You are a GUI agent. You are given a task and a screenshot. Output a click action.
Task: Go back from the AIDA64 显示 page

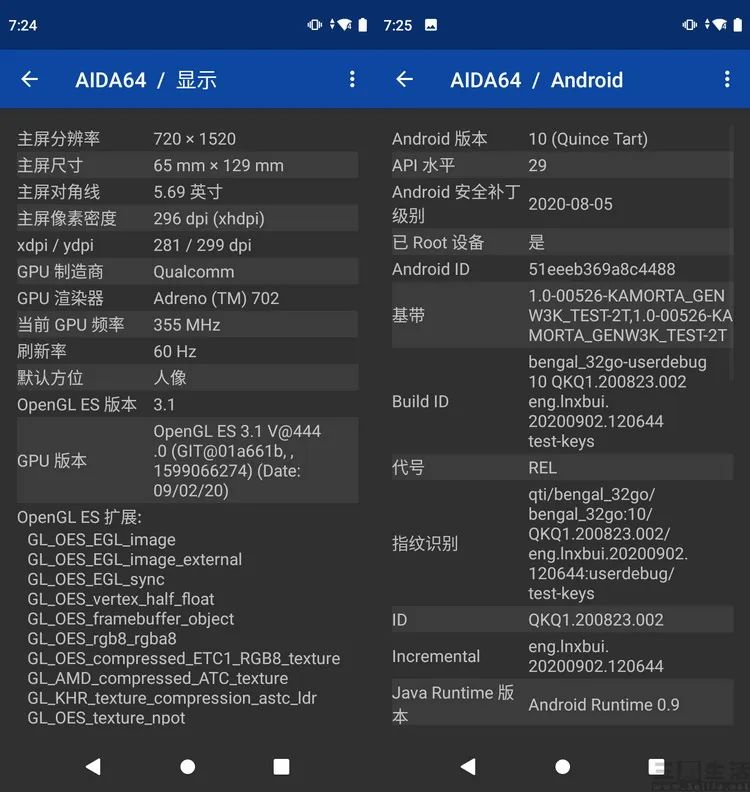(x=30, y=80)
